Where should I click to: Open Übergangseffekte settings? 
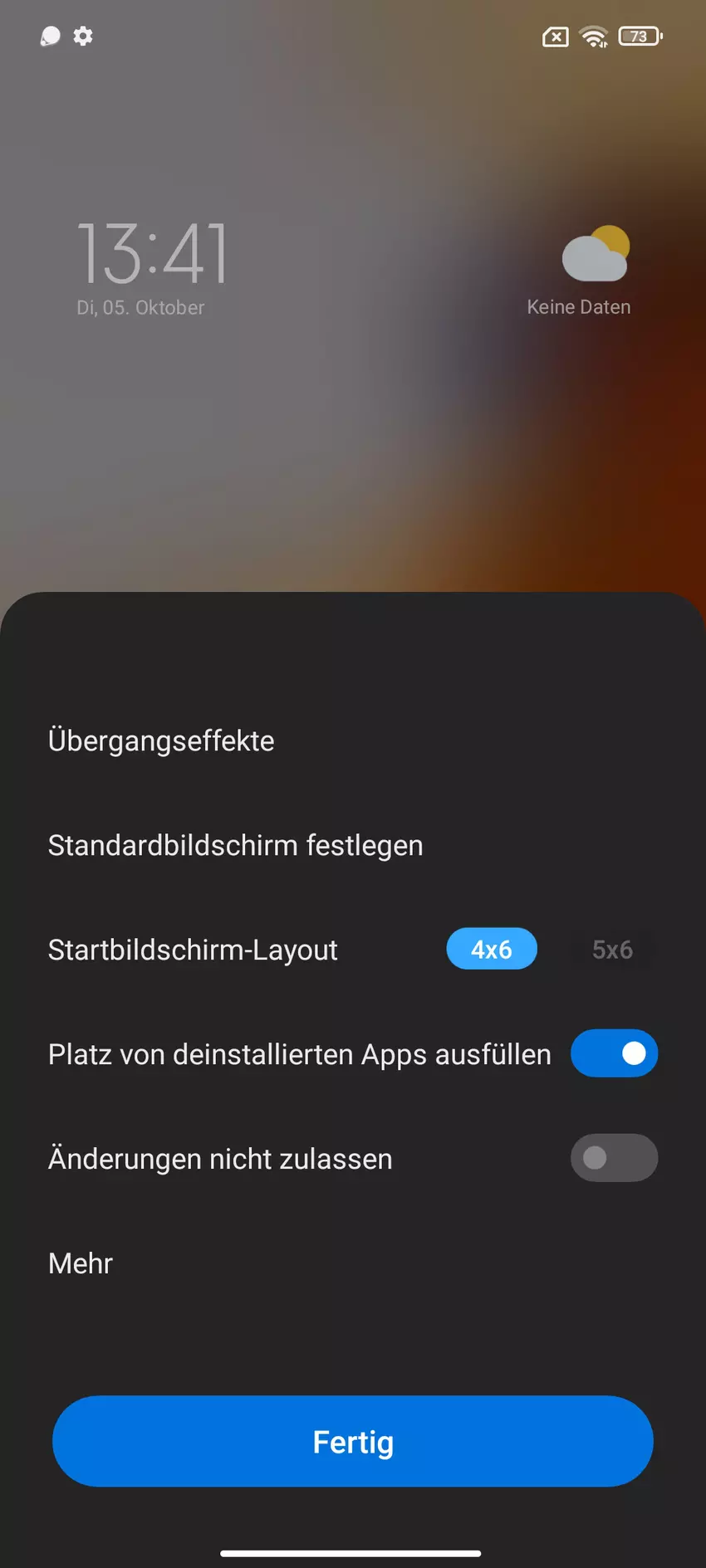point(161,740)
